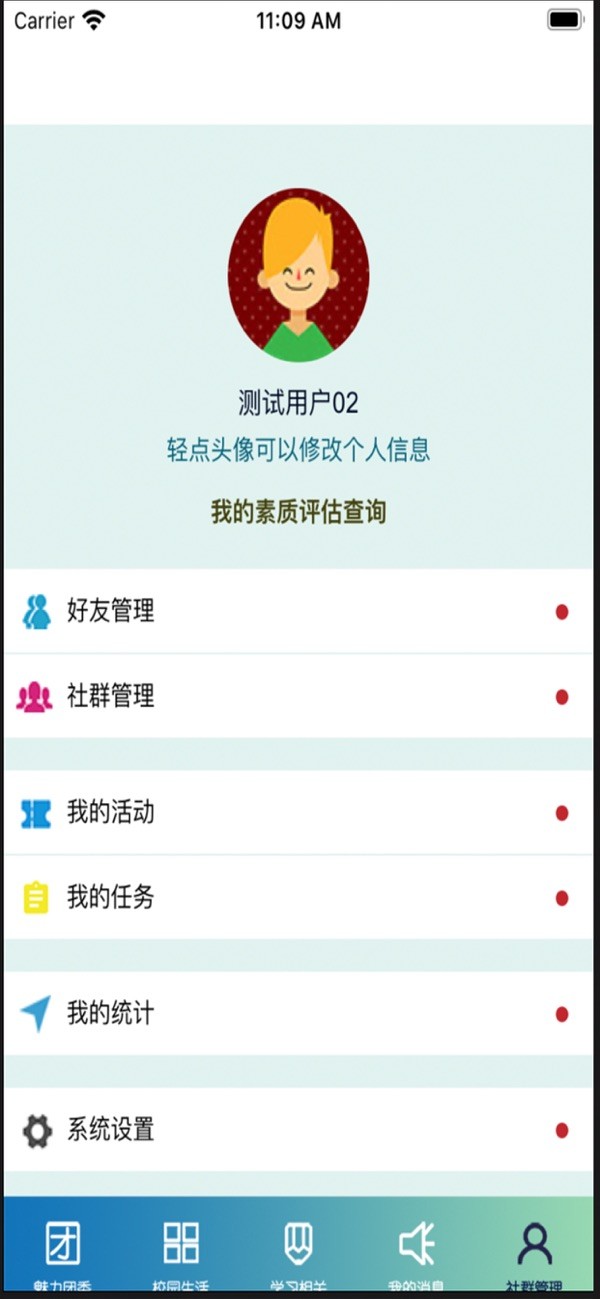Viewport: 600px width, 1299px height.
Task: Switch to the 我的消息 tab
Action: [x=416, y=1250]
